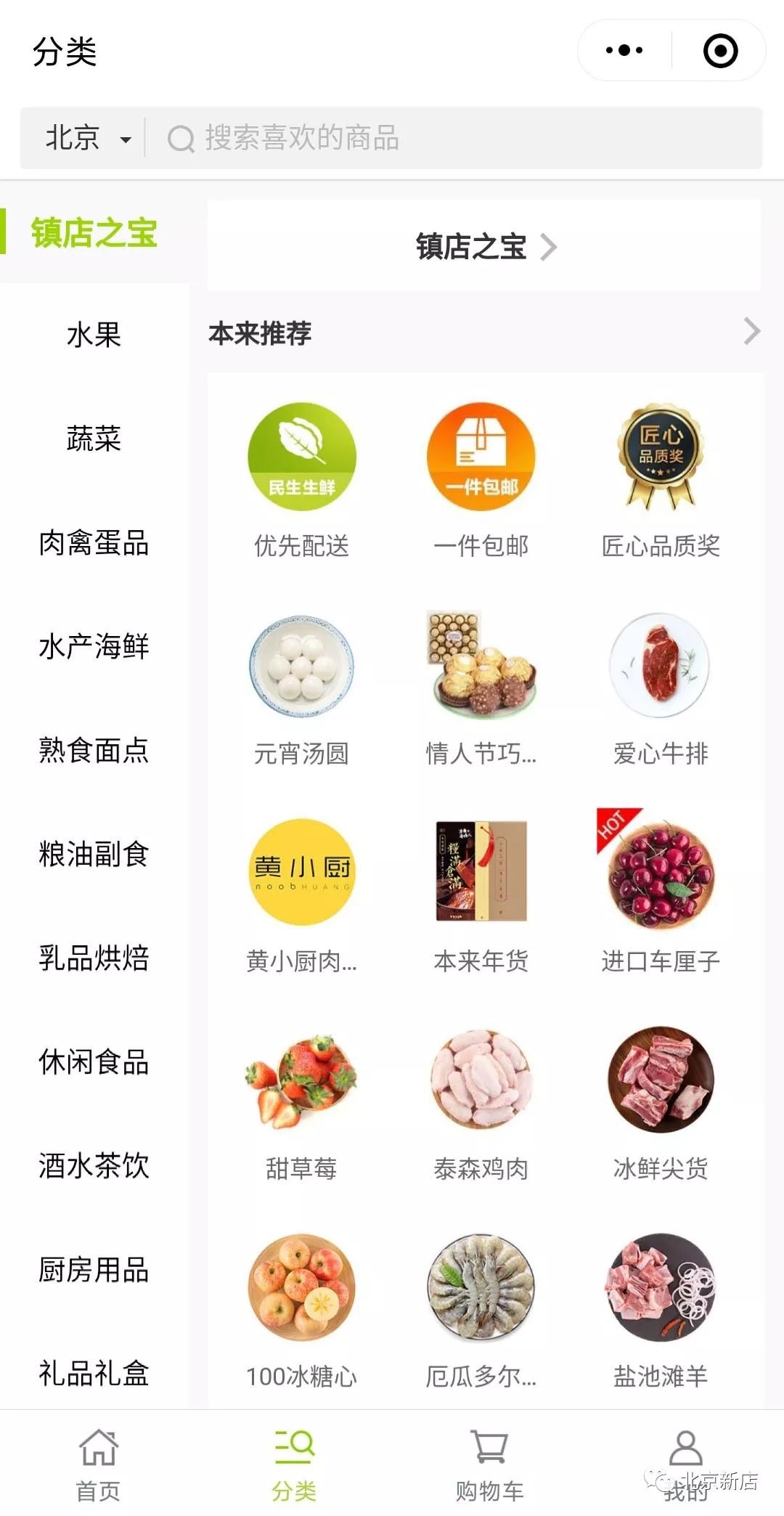
Task: Close the mini program via circle icon
Action: coord(720,51)
